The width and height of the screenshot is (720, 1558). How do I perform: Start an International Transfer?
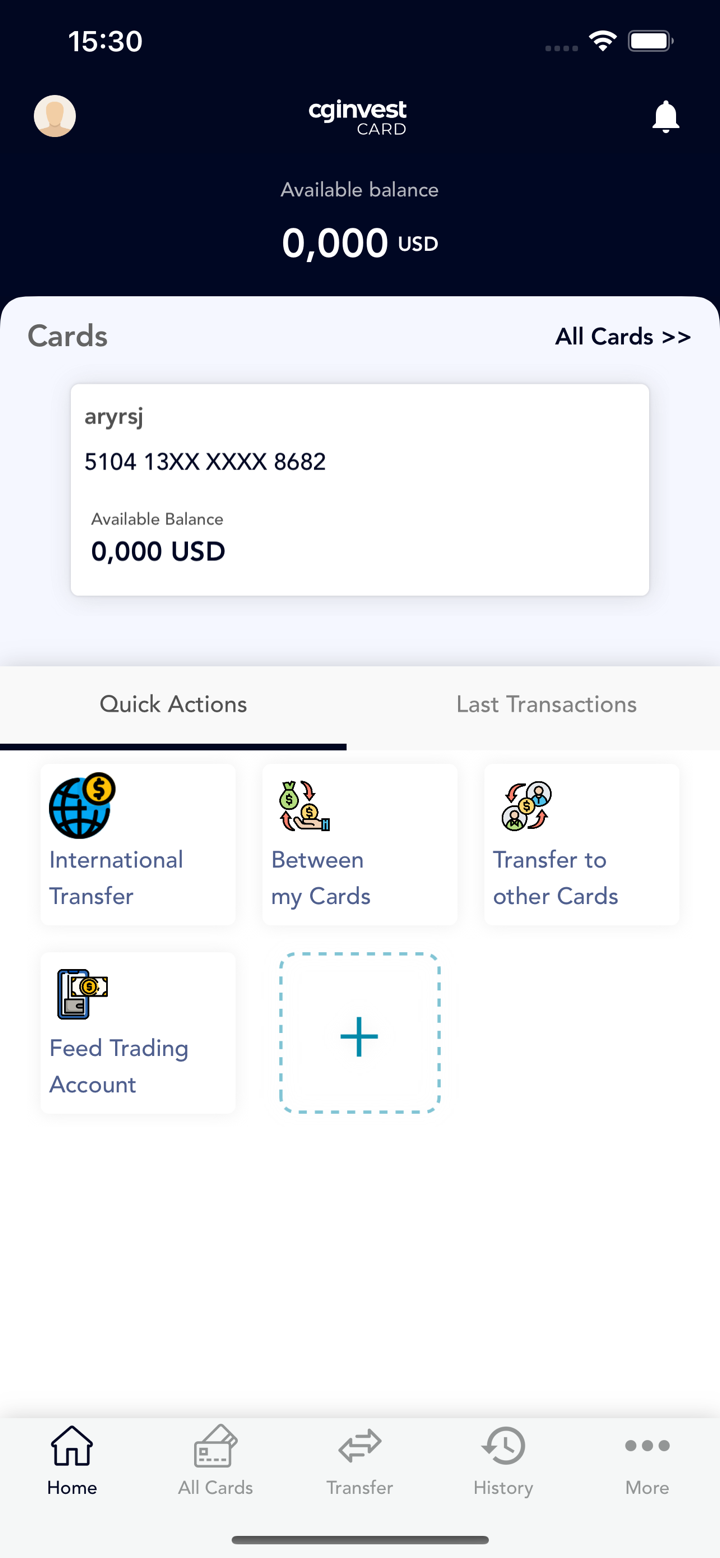tap(138, 845)
